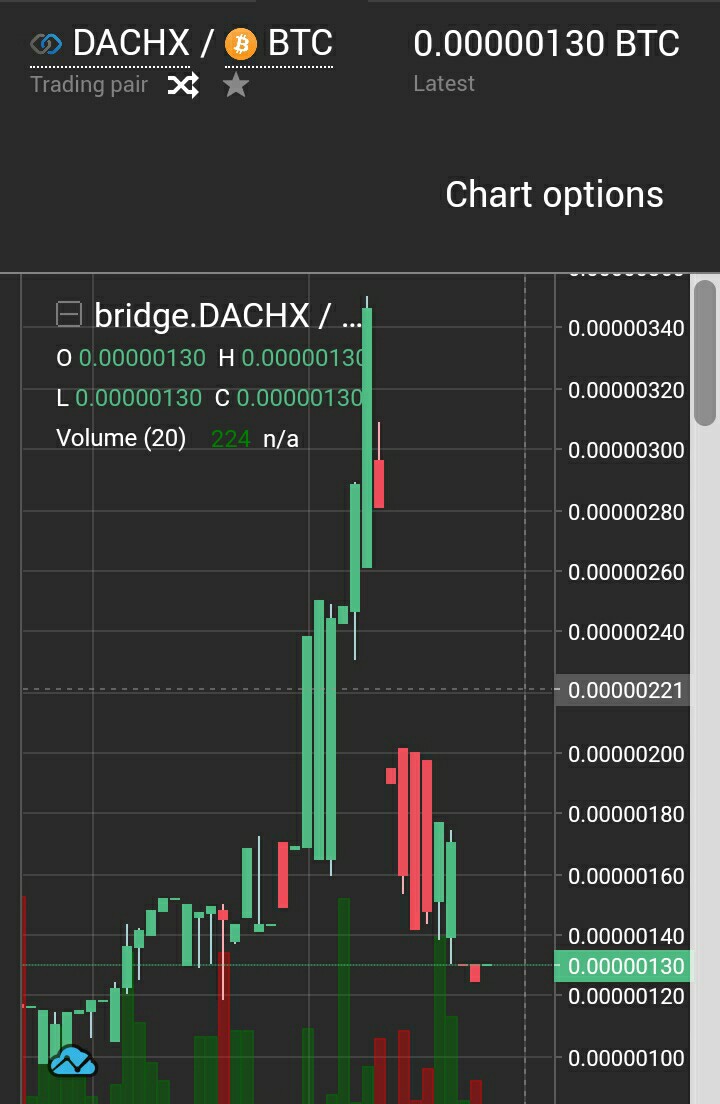Tap the vertical scrollbar handle

coord(705,353)
